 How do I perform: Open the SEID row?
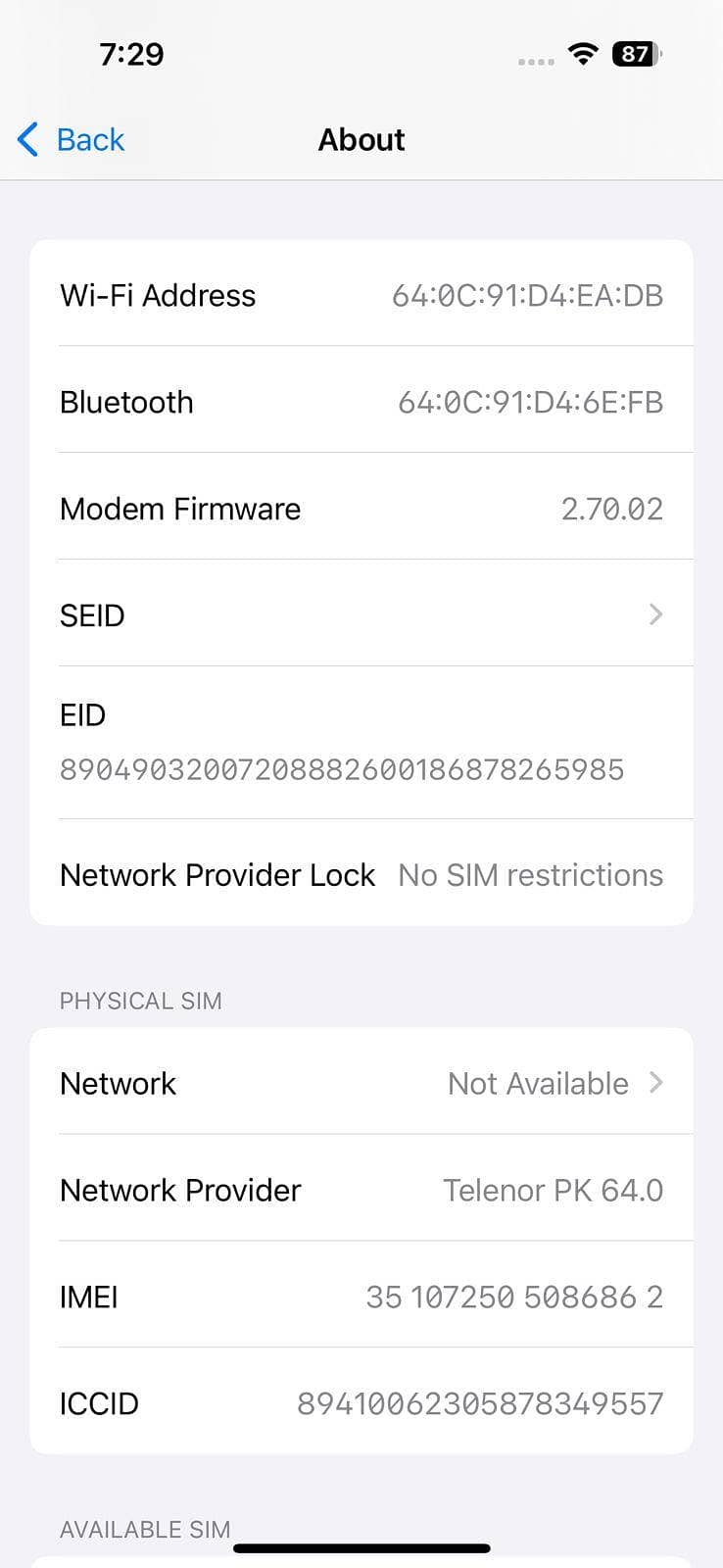pyautogui.click(x=361, y=615)
